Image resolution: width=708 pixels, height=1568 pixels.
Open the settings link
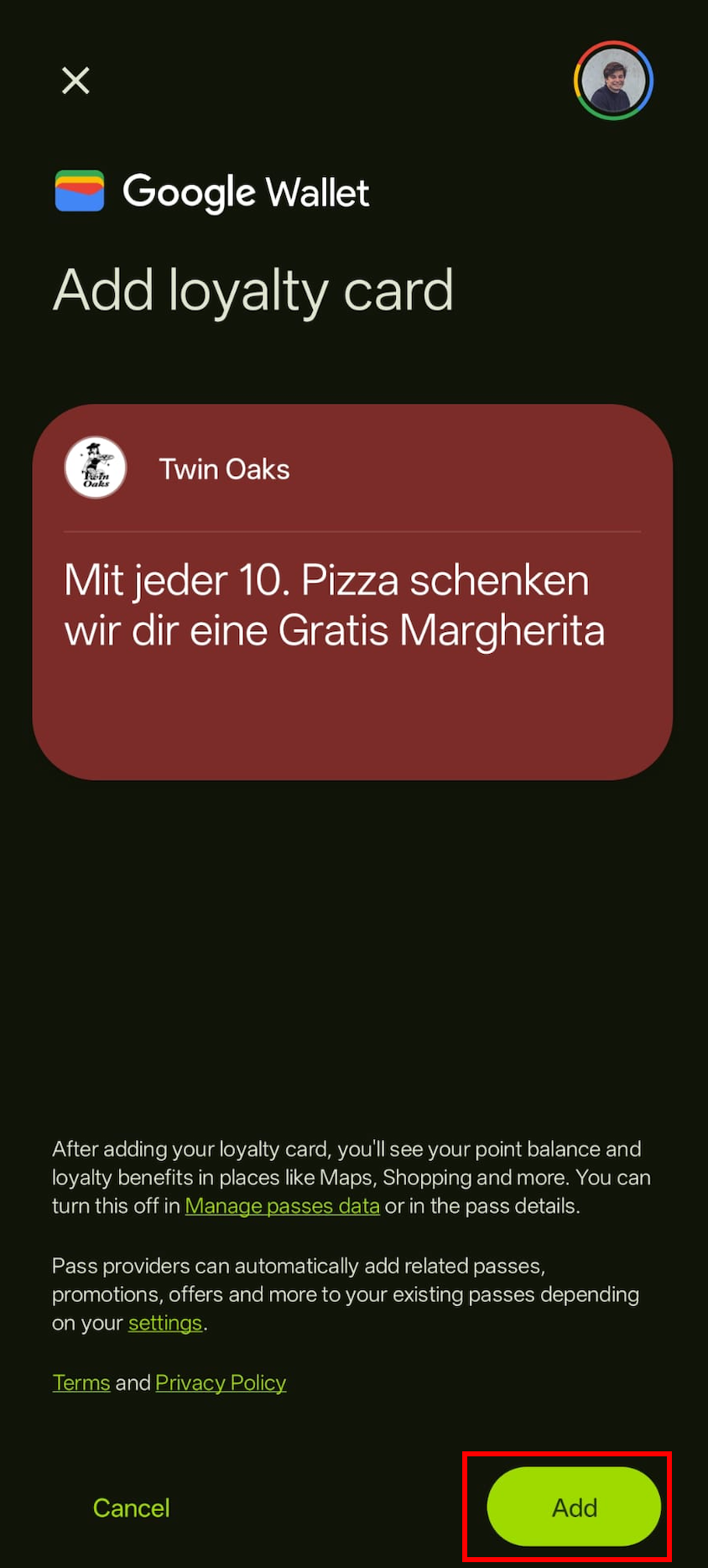click(x=165, y=1323)
